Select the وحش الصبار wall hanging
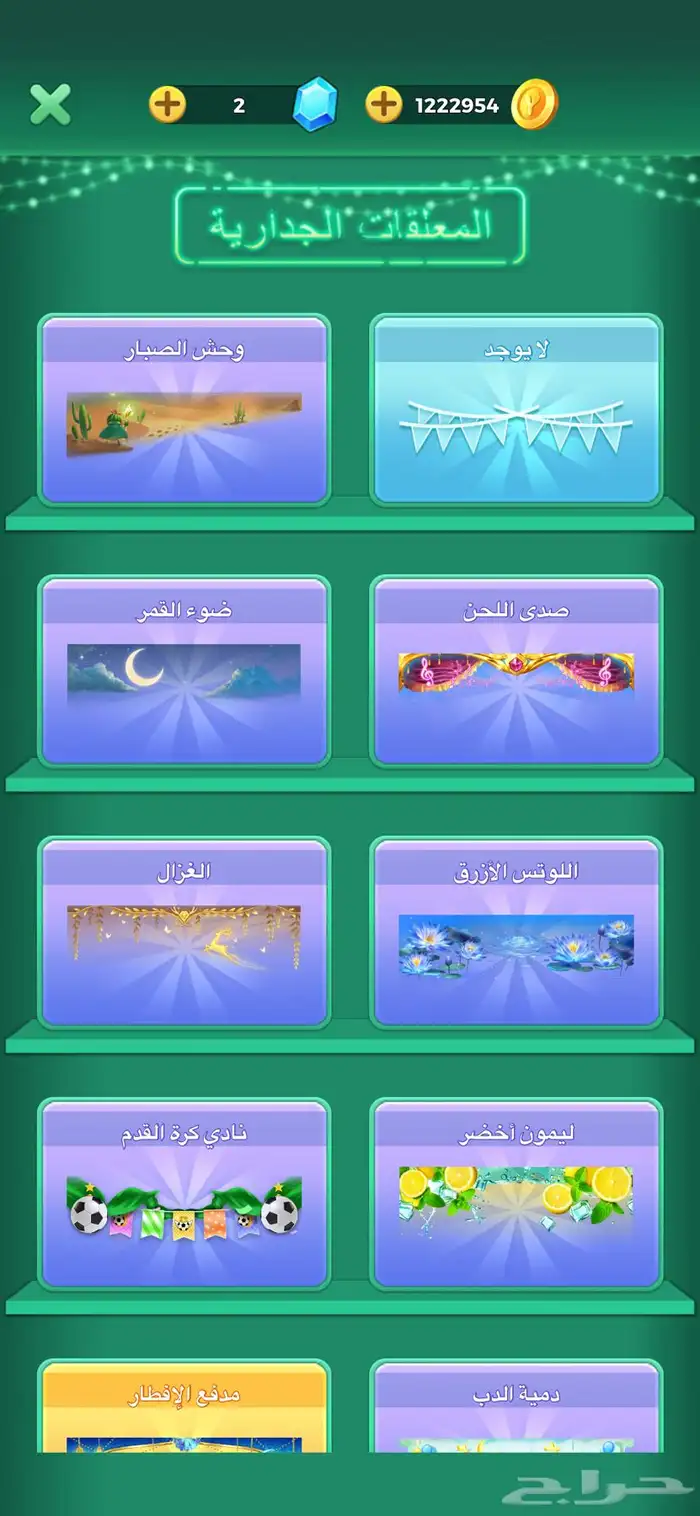Image resolution: width=700 pixels, height=1516 pixels. tap(184, 410)
